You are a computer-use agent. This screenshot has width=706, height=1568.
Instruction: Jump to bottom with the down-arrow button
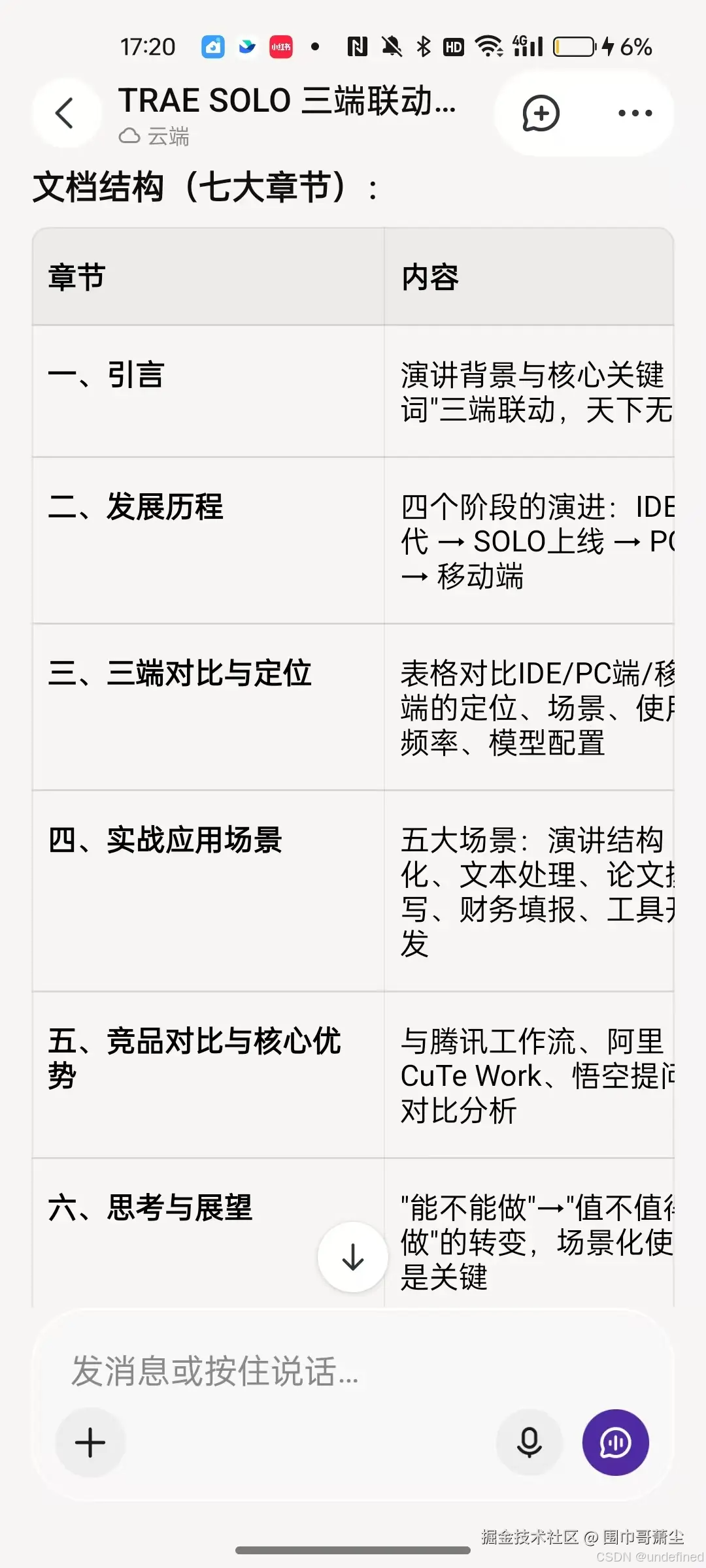(x=353, y=1257)
